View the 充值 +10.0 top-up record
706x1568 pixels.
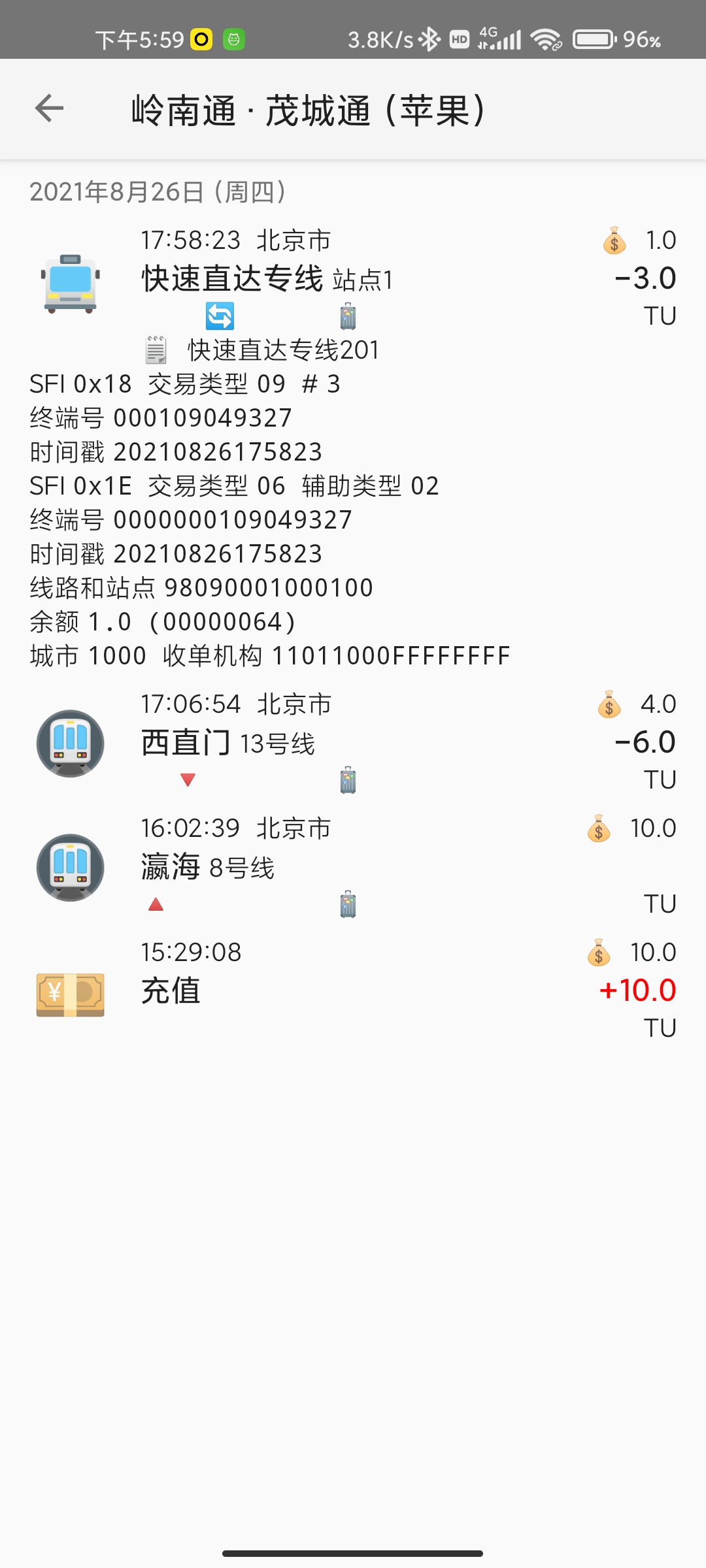pyautogui.click(x=353, y=990)
